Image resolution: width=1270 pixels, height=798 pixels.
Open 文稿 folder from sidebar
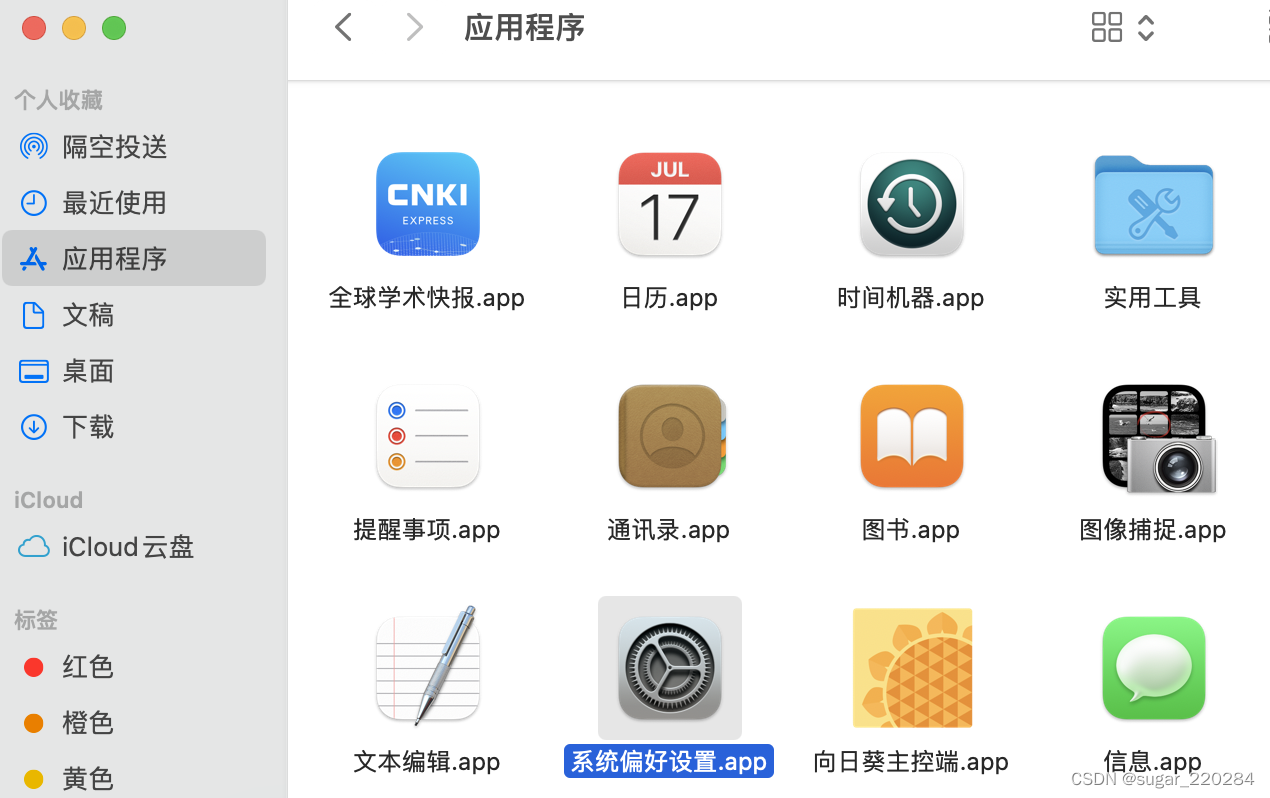pyautogui.click(x=88, y=315)
